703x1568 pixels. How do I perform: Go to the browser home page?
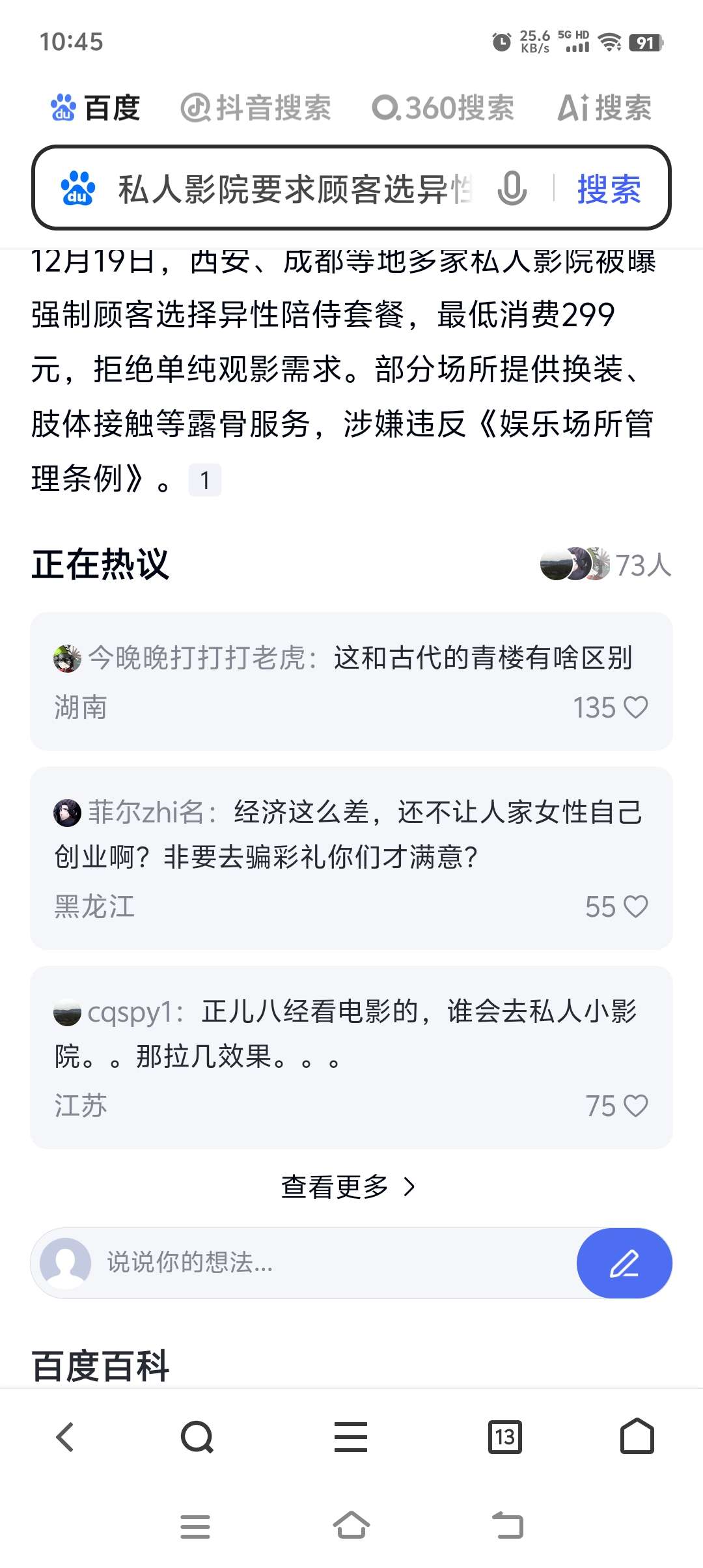pos(637,1436)
